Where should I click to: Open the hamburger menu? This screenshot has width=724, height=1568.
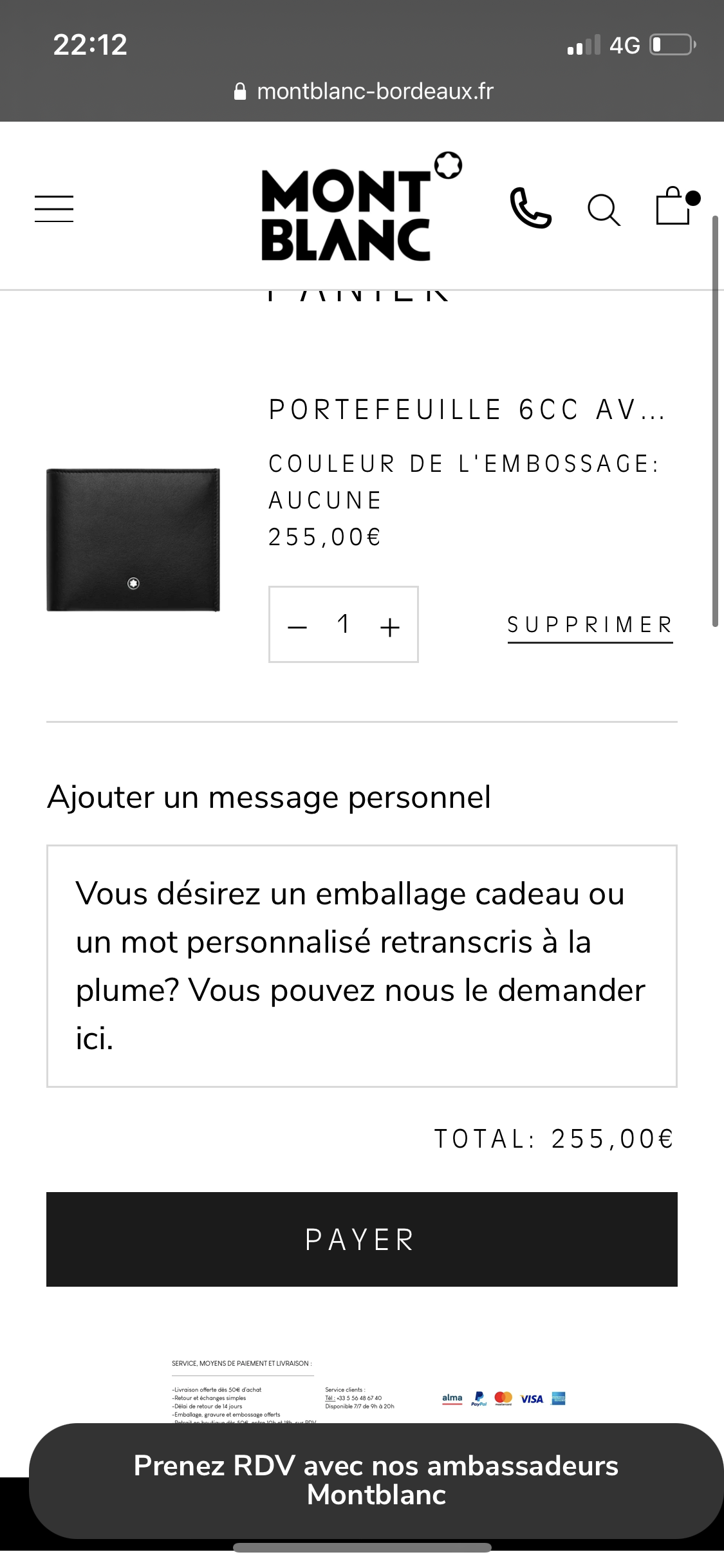point(54,209)
